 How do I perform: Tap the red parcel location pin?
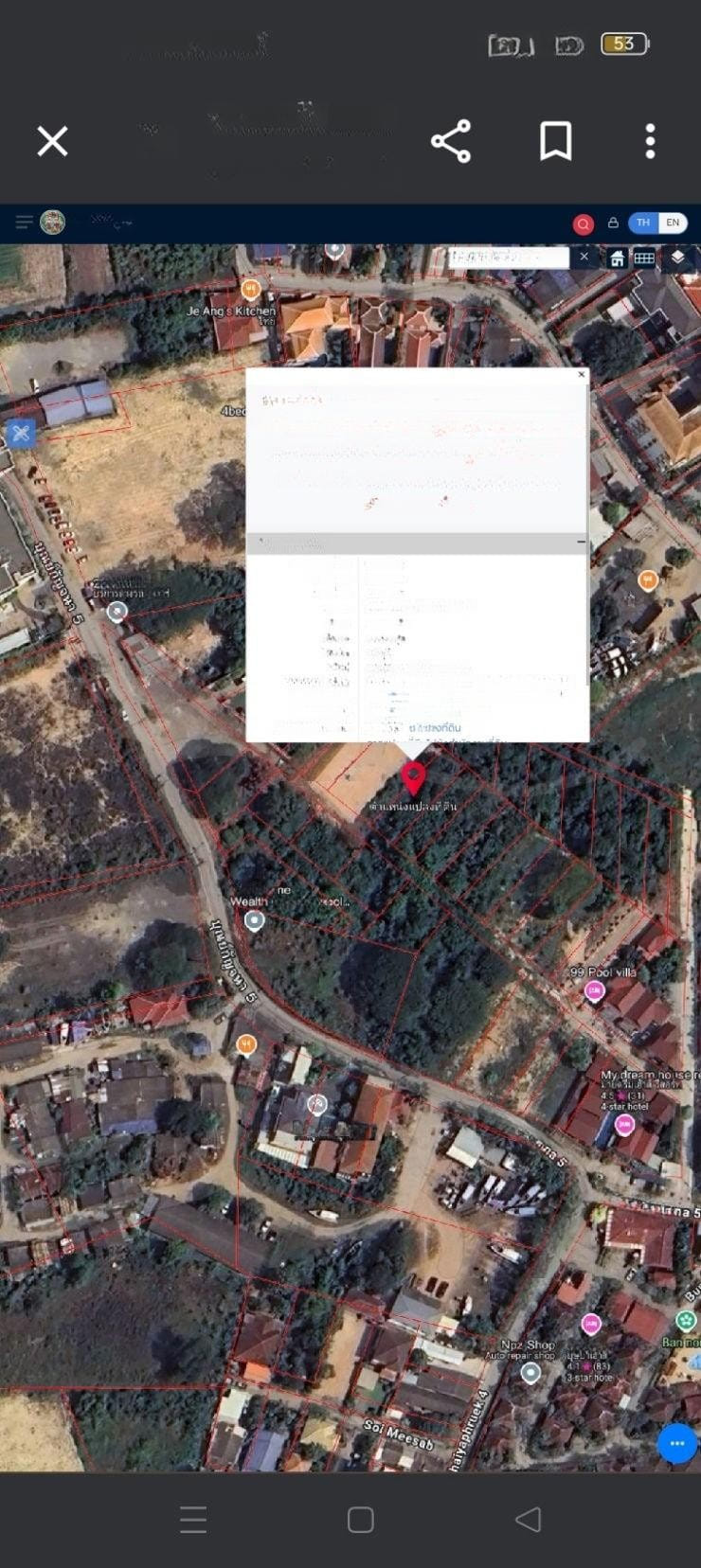413,777
